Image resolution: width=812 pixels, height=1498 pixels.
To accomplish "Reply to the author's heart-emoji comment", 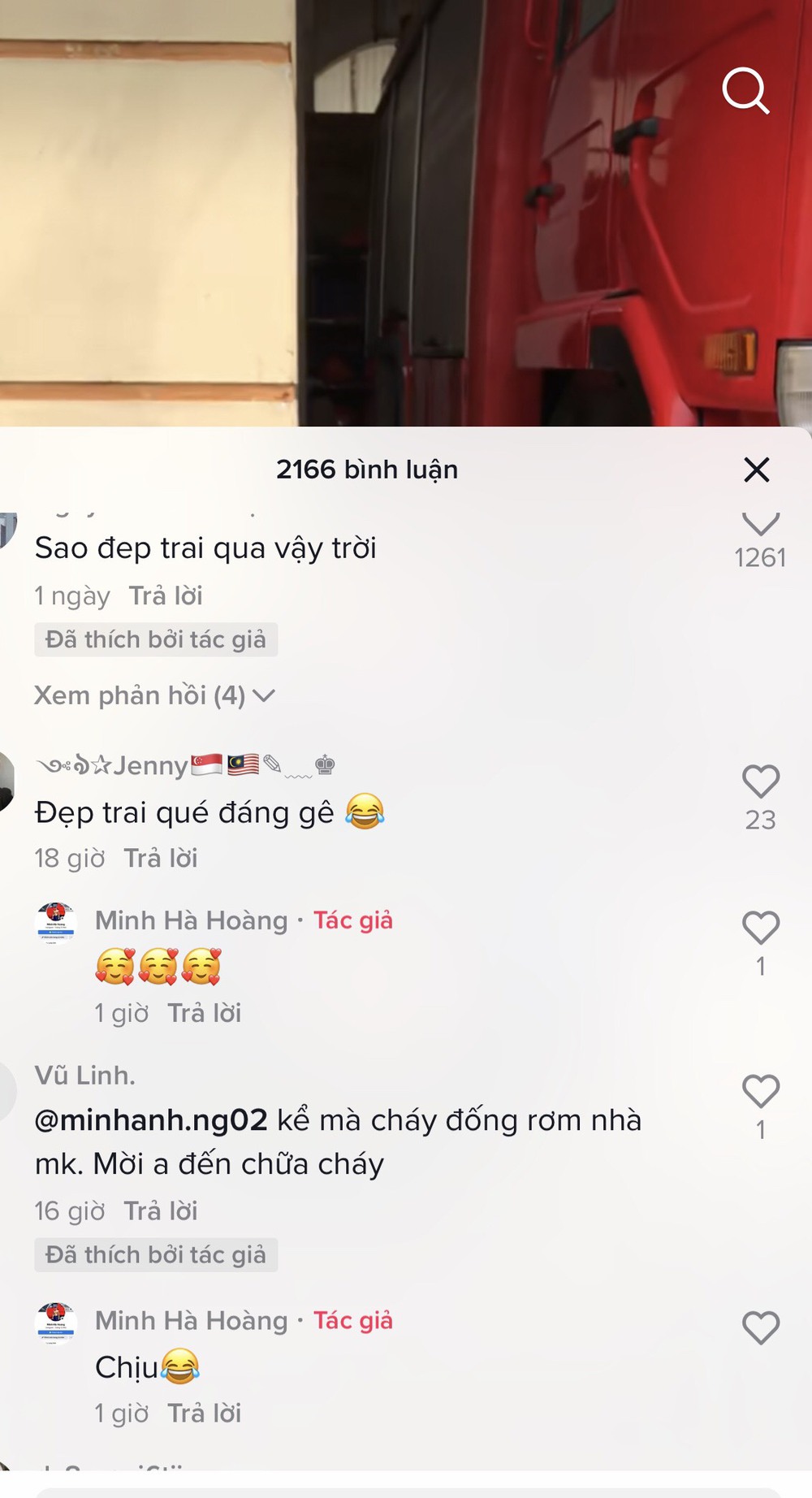I will [x=205, y=1013].
